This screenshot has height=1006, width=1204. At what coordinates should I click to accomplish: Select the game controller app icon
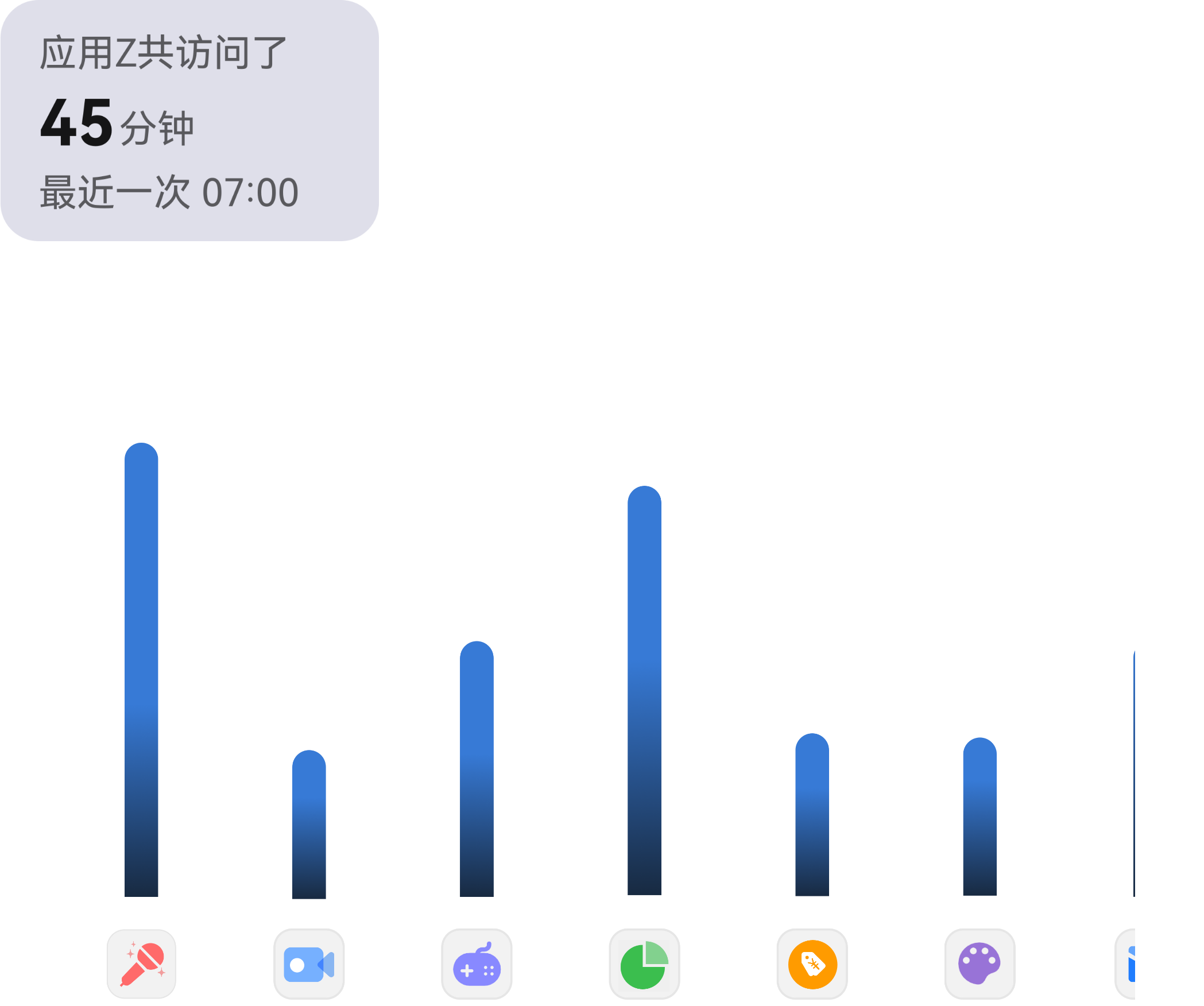tap(477, 964)
